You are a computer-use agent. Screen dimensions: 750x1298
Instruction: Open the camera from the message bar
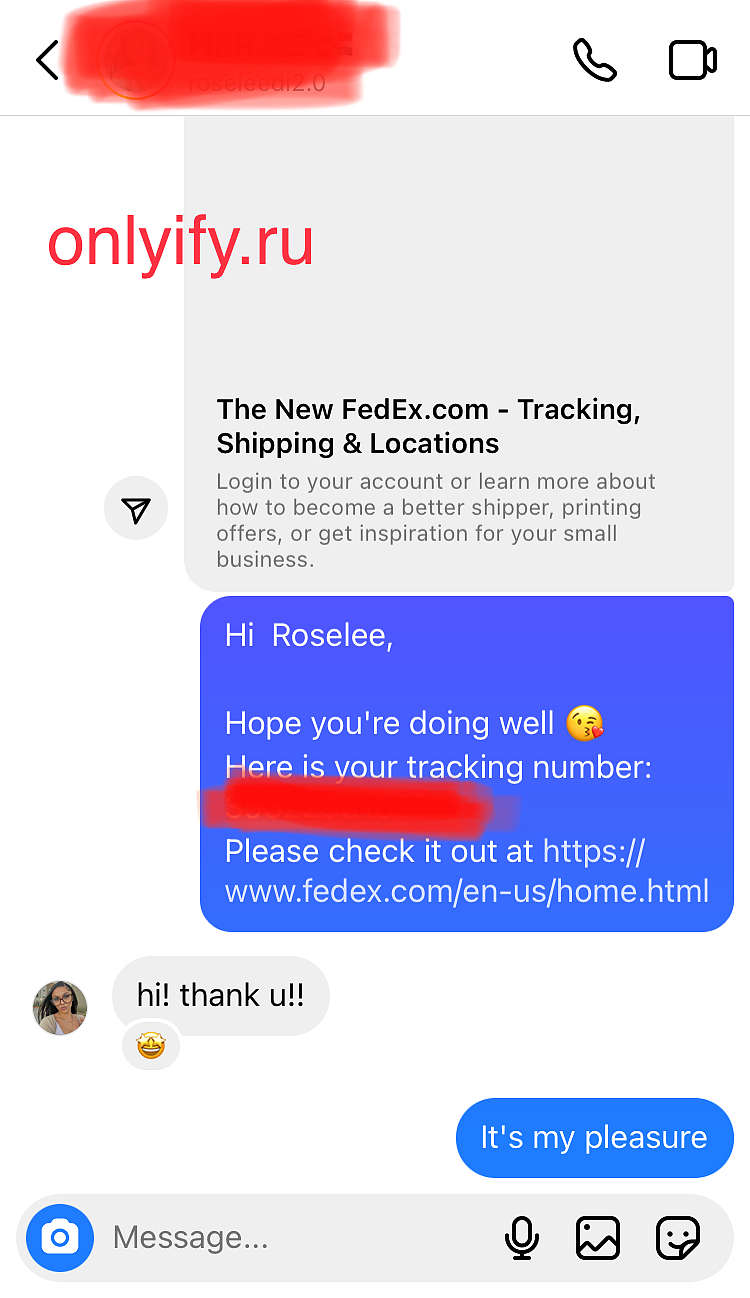tap(60, 1238)
